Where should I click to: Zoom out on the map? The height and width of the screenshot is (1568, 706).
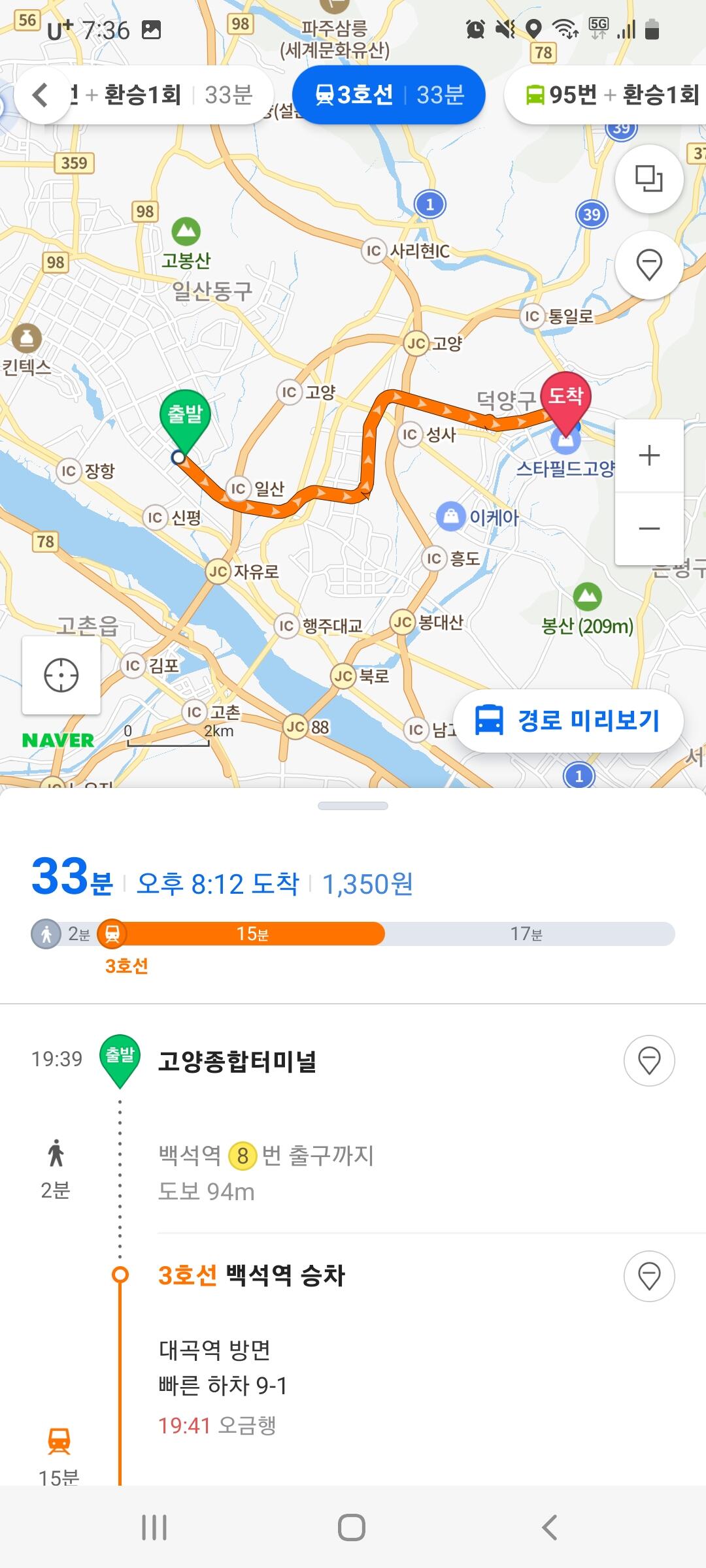(x=648, y=528)
